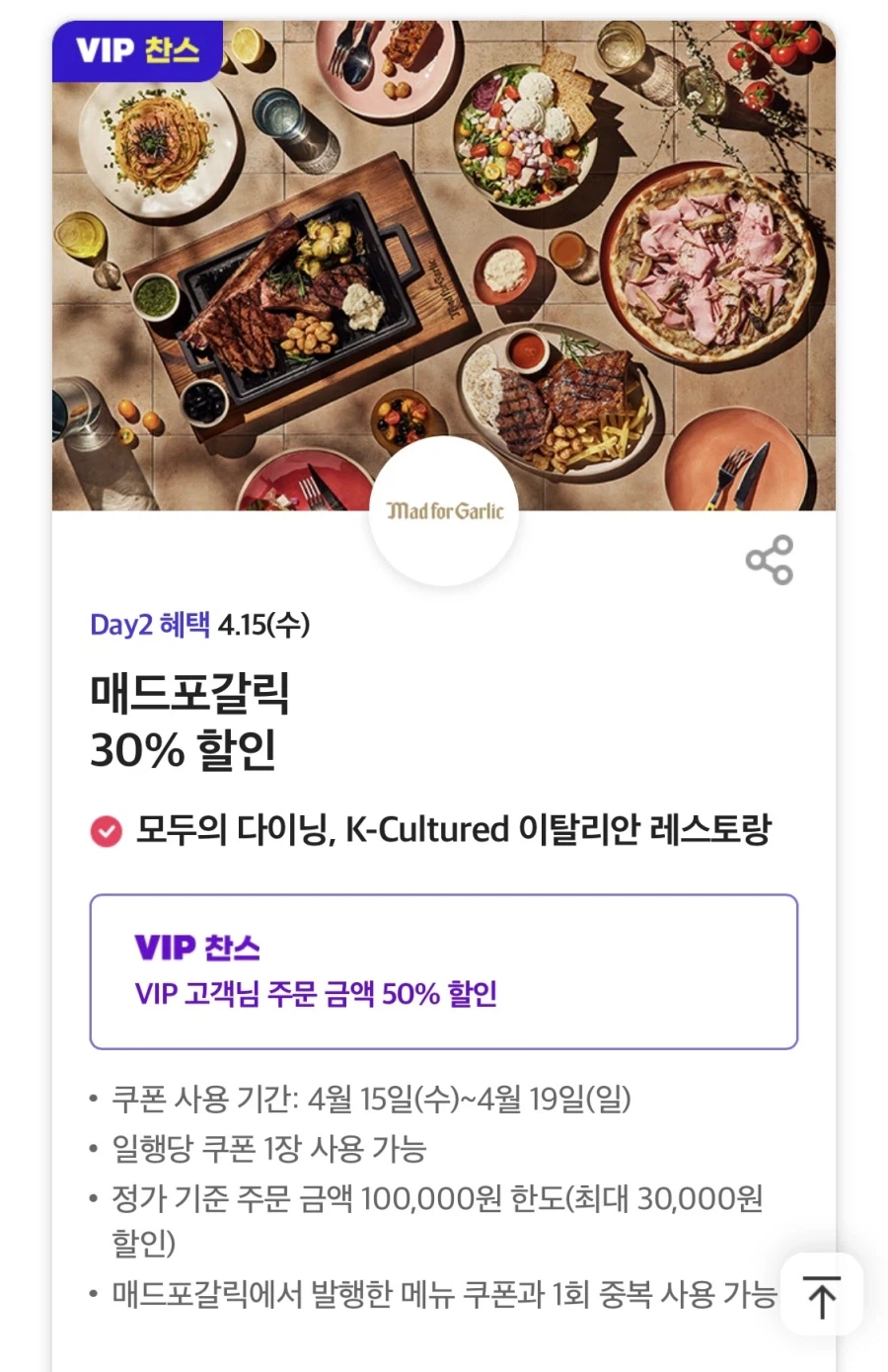This screenshot has width=888, height=1372.
Task: Open the Mad for Garlic circular logo
Action: 443,509
